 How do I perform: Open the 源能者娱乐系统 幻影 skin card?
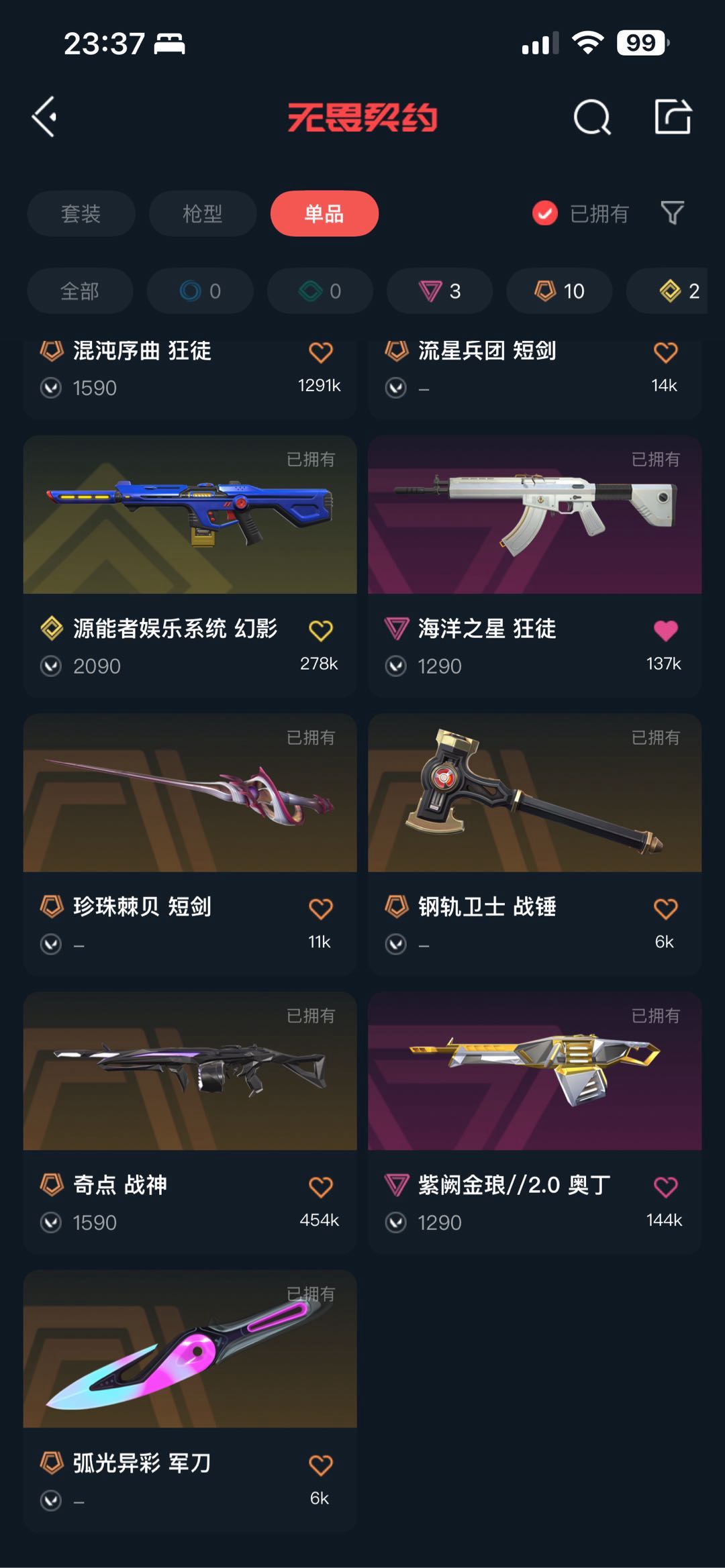coord(190,515)
